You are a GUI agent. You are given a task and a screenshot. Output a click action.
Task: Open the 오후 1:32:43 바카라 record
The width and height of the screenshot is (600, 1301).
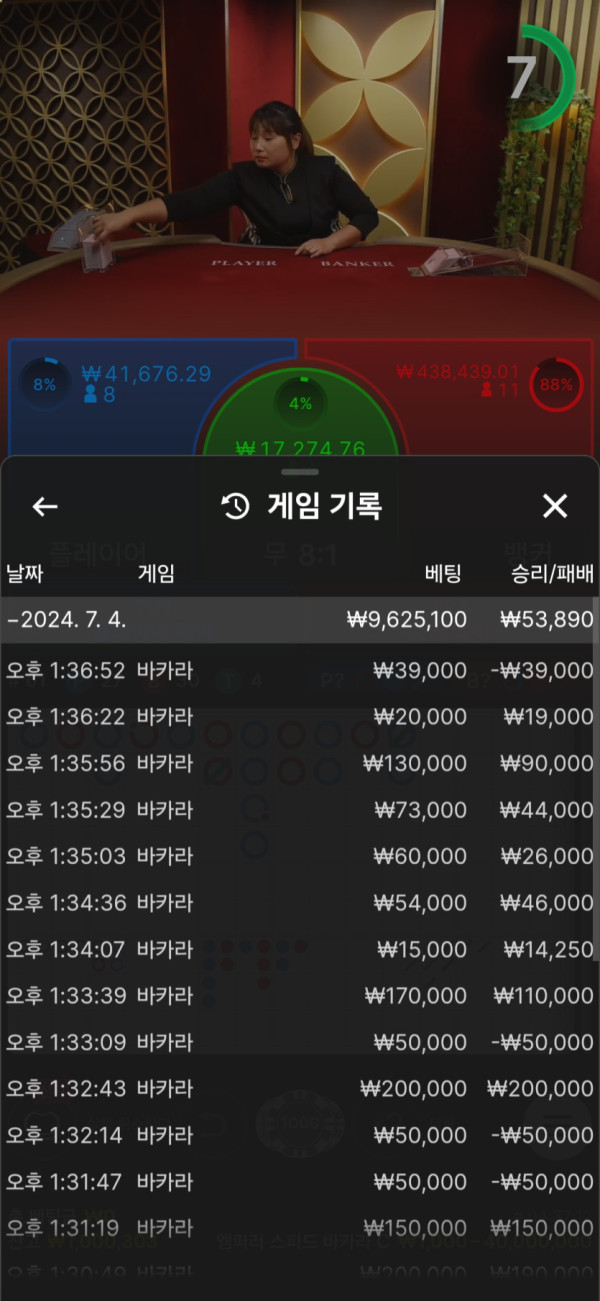coord(298,1088)
